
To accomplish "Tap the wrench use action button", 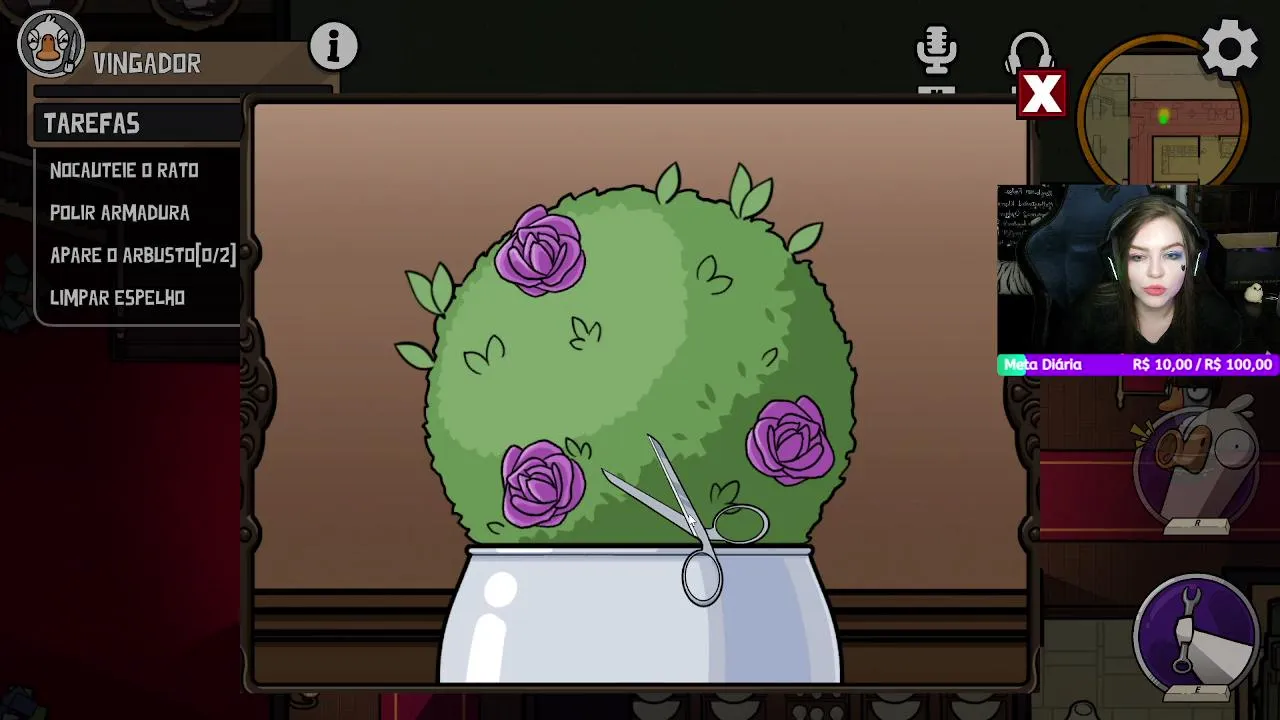I will click(x=1196, y=632).
